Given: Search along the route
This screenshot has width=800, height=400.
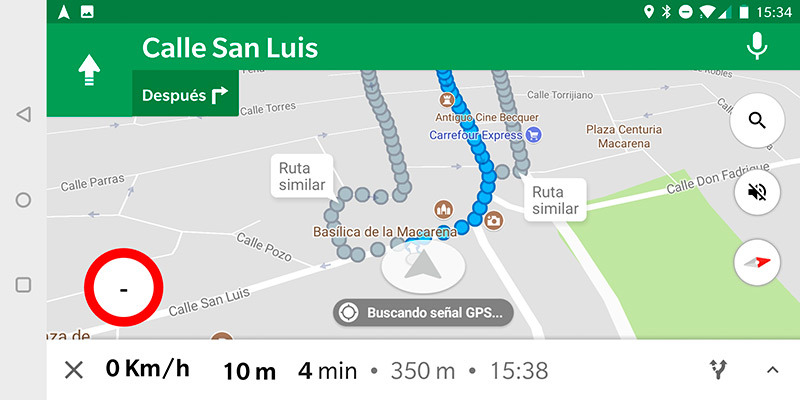Looking at the screenshot, I should click(x=757, y=122).
